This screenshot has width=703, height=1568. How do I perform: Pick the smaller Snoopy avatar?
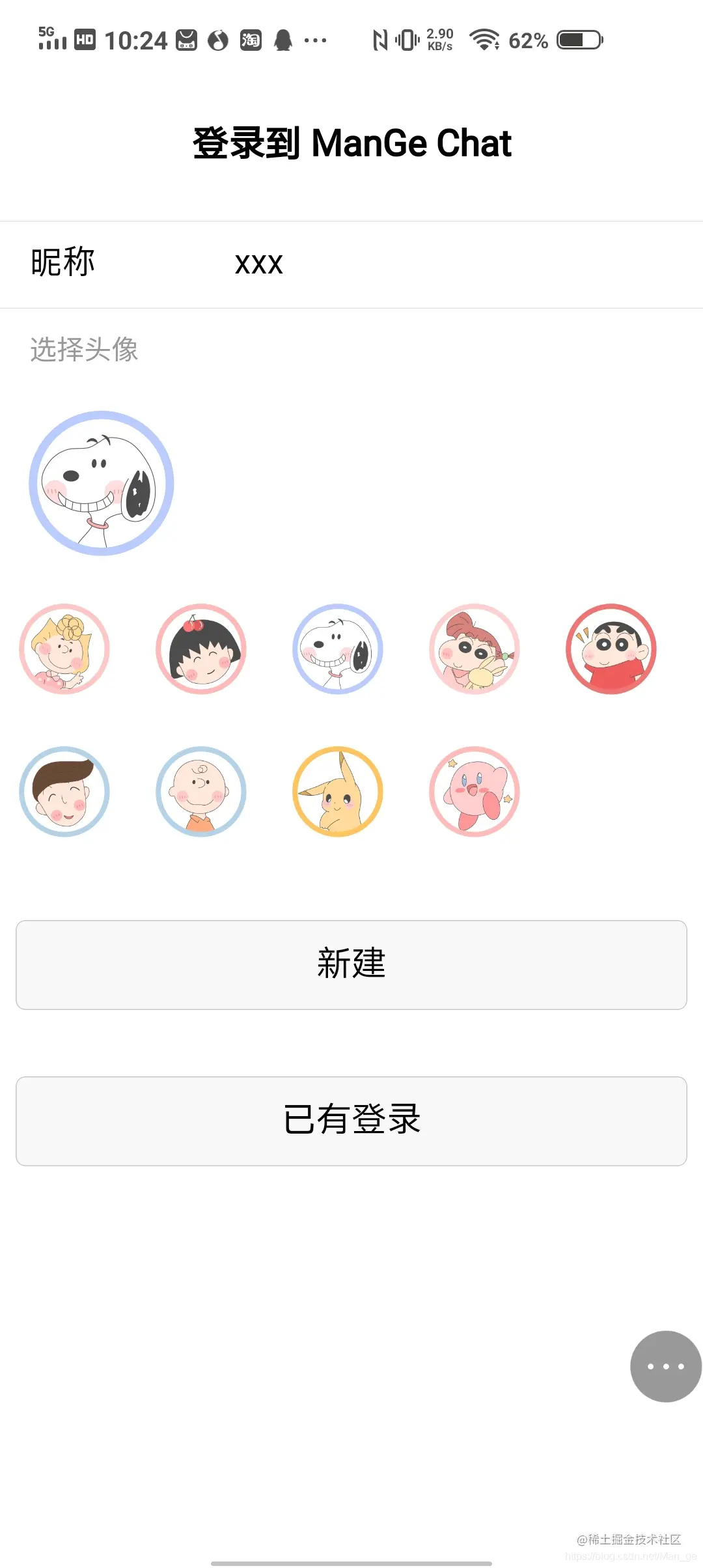337,649
